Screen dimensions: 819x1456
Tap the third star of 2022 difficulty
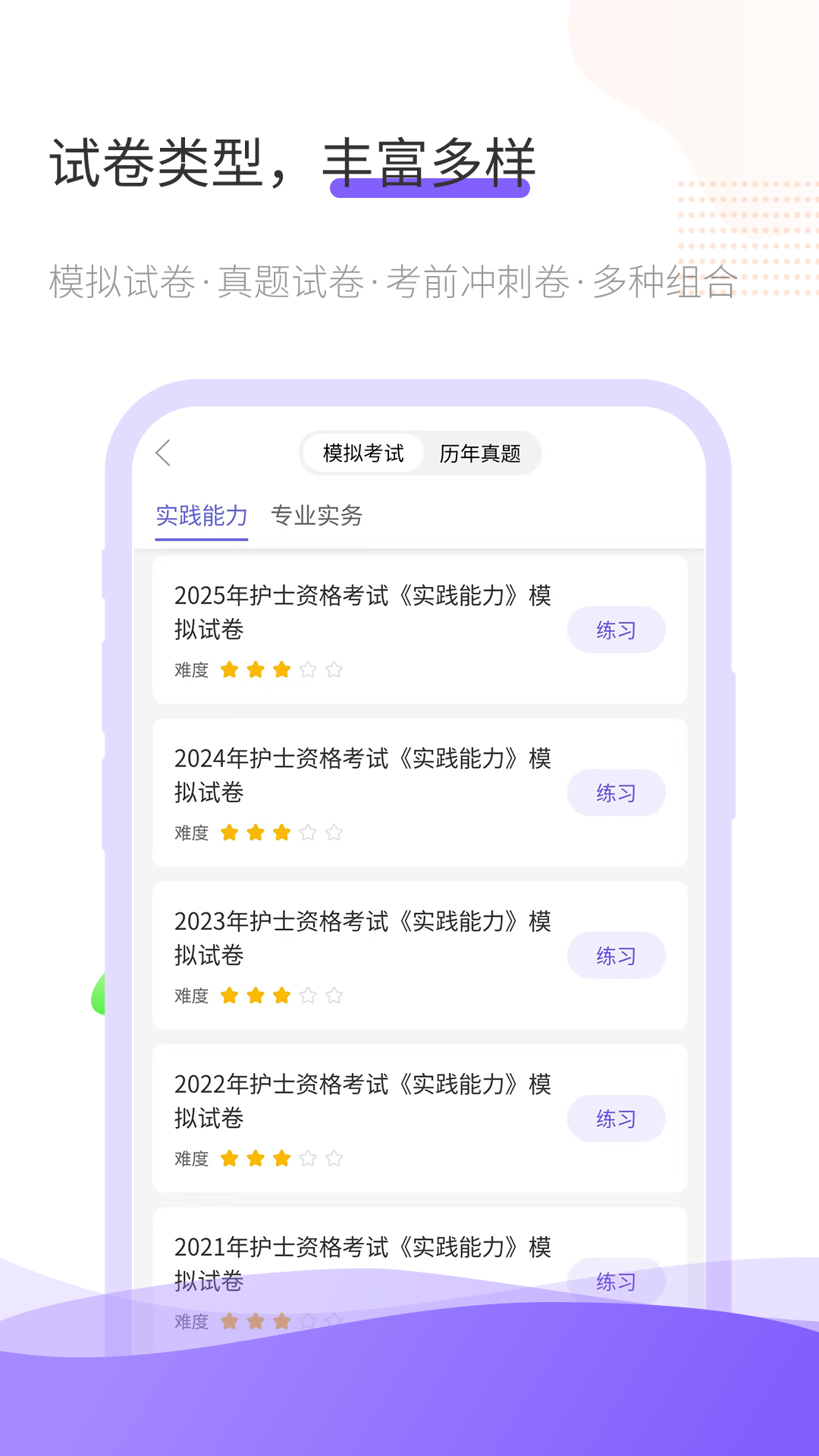coord(281,1158)
